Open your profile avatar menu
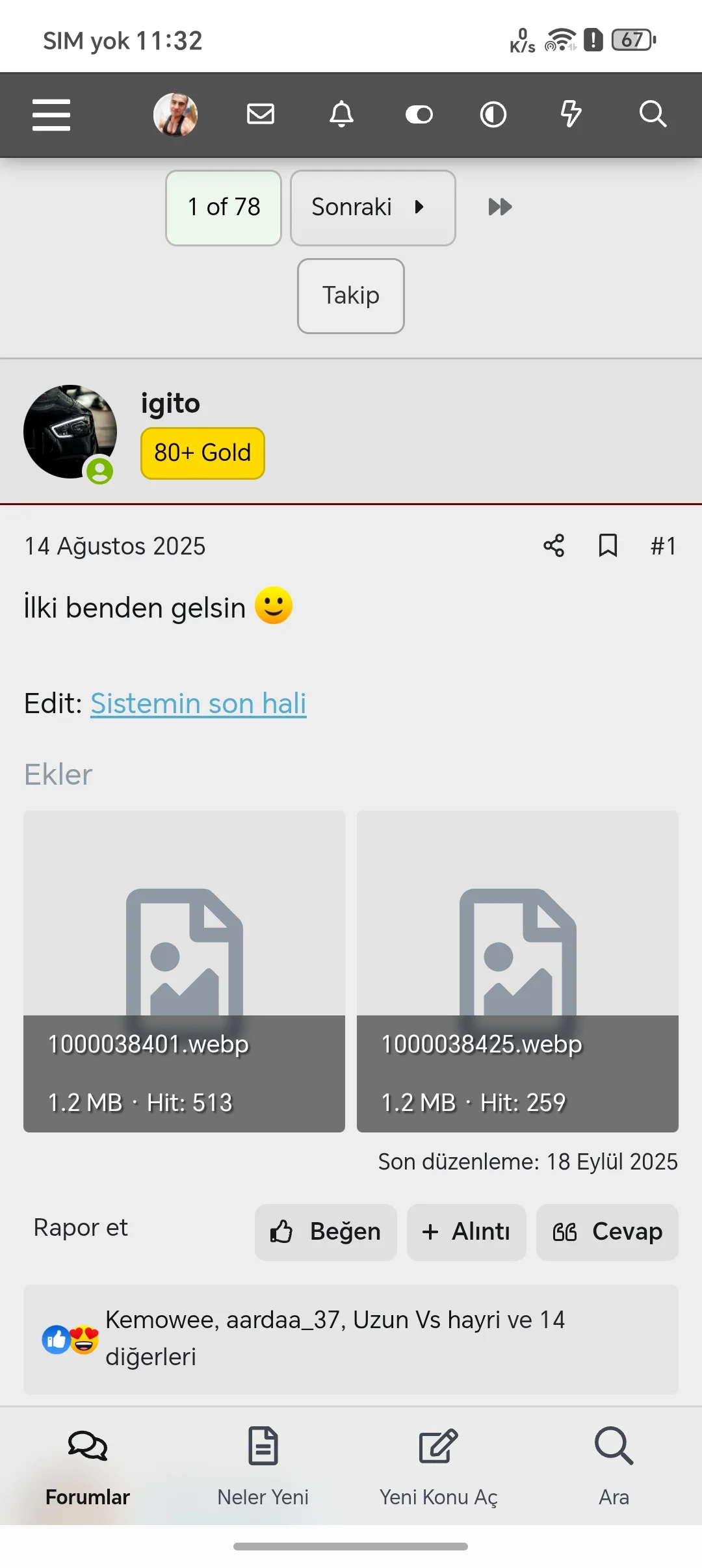 click(x=175, y=115)
